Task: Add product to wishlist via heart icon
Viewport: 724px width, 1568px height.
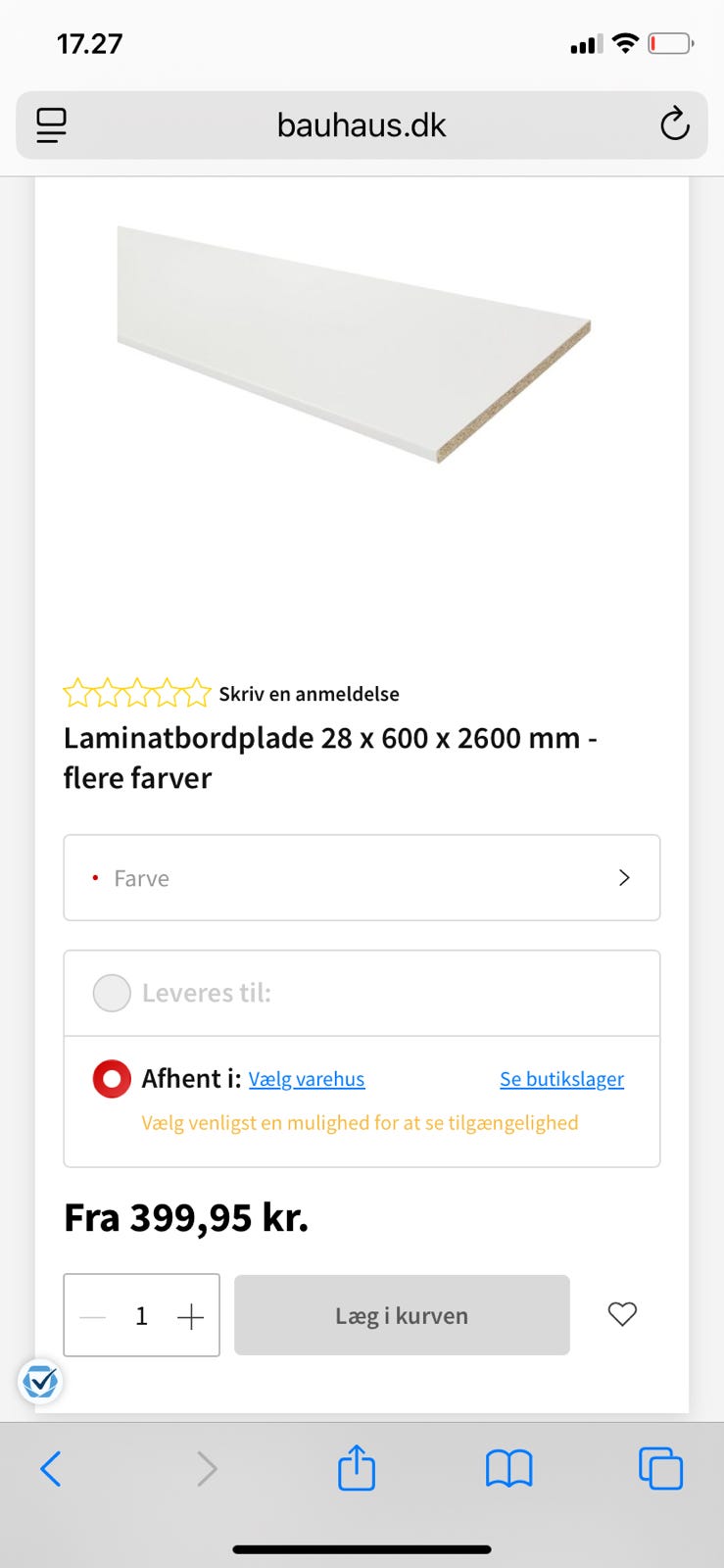Action: click(x=621, y=1314)
